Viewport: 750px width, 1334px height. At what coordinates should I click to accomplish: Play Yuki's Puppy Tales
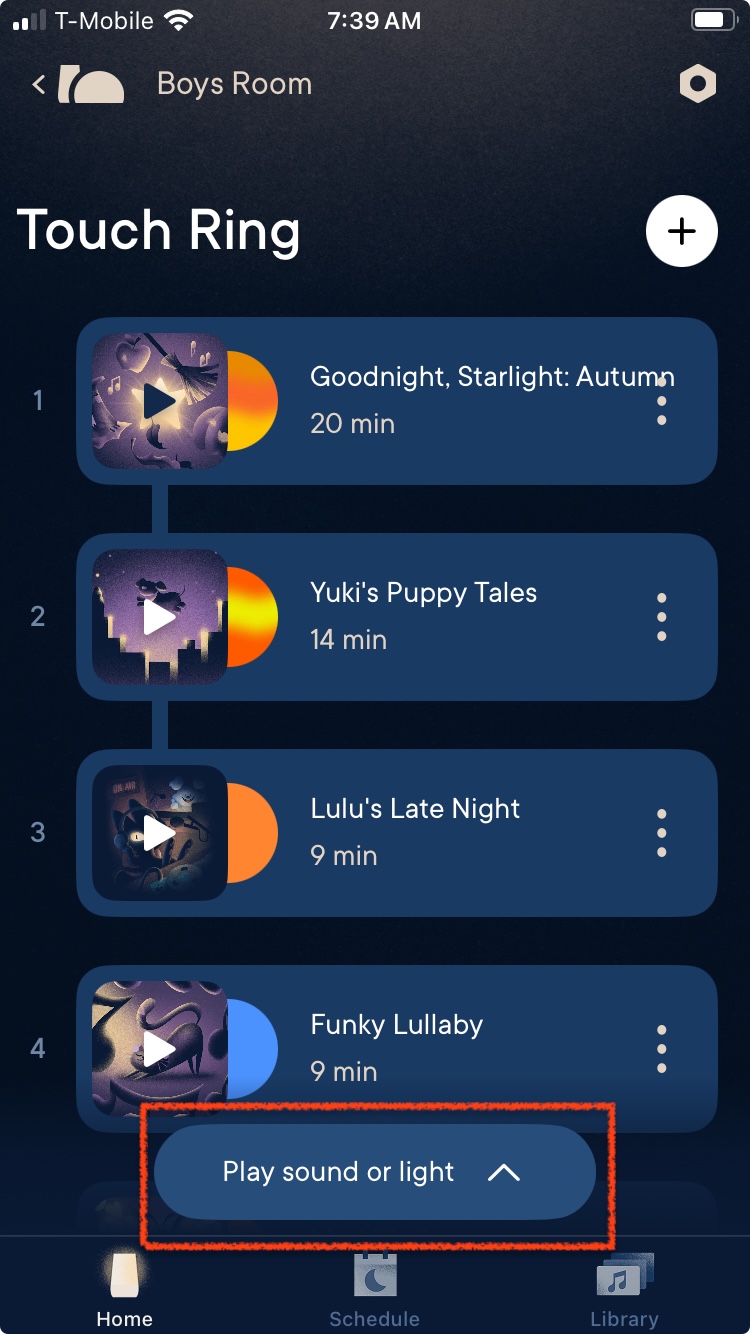160,617
